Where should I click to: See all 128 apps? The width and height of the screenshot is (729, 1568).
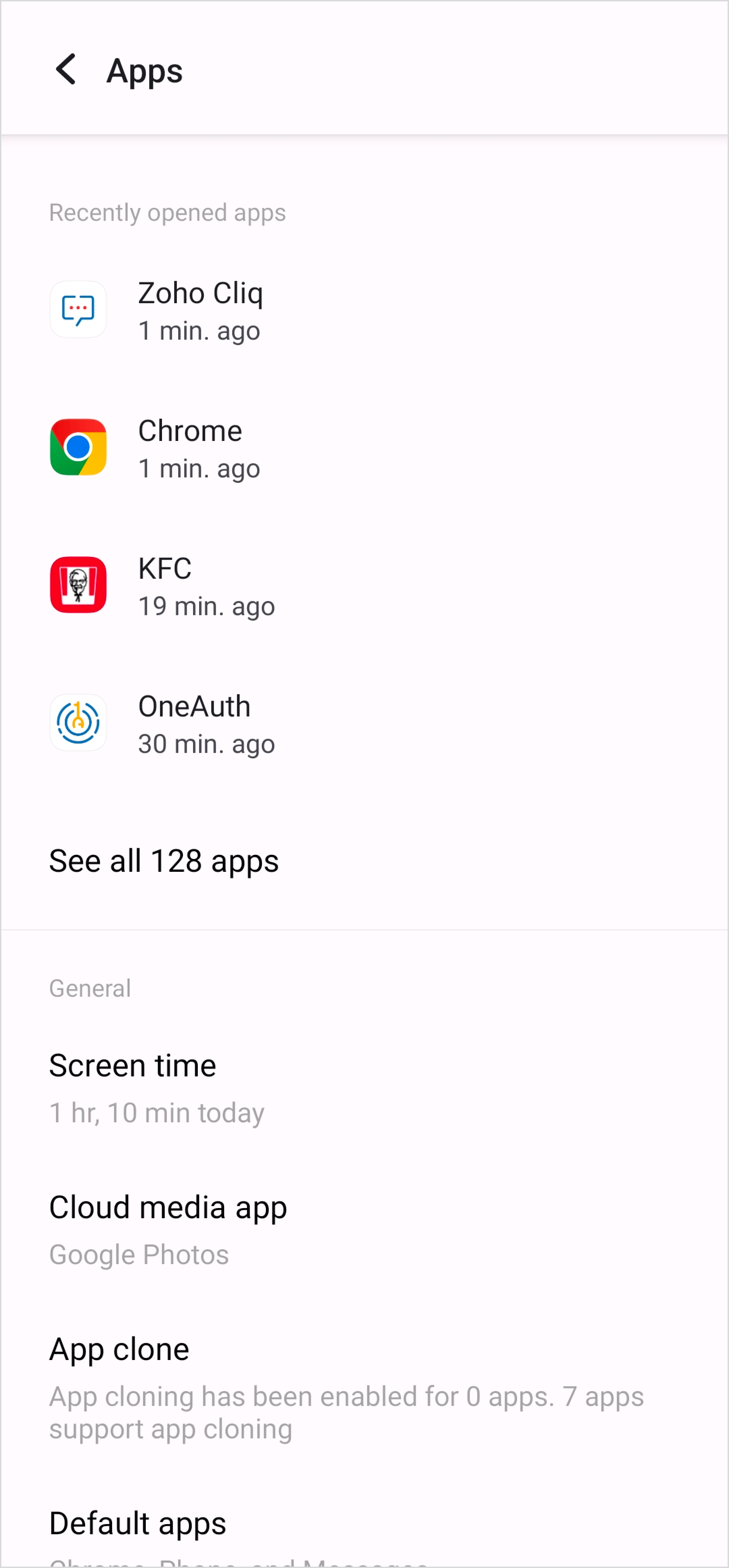pyautogui.click(x=364, y=861)
